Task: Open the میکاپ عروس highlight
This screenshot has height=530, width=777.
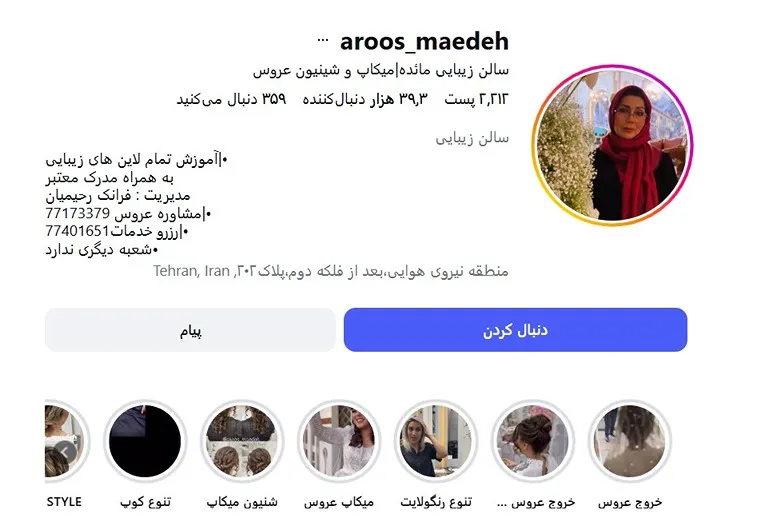Action: point(339,442)
